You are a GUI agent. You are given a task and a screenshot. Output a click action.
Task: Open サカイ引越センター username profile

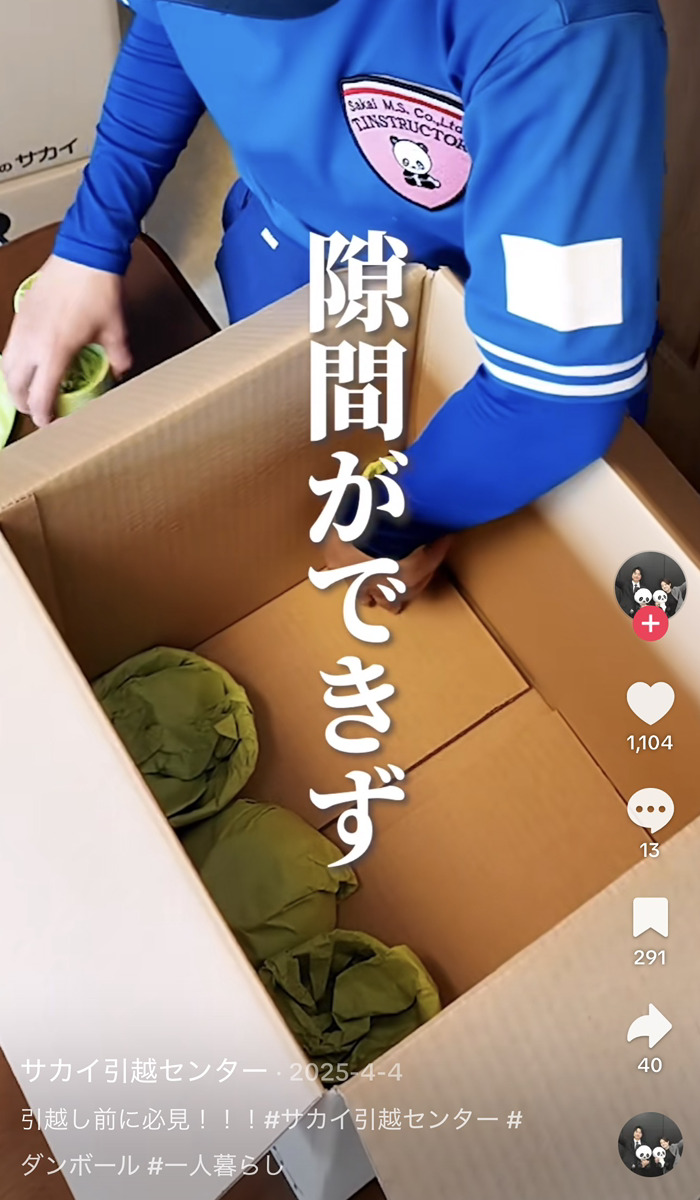(x=144, y=1072)
